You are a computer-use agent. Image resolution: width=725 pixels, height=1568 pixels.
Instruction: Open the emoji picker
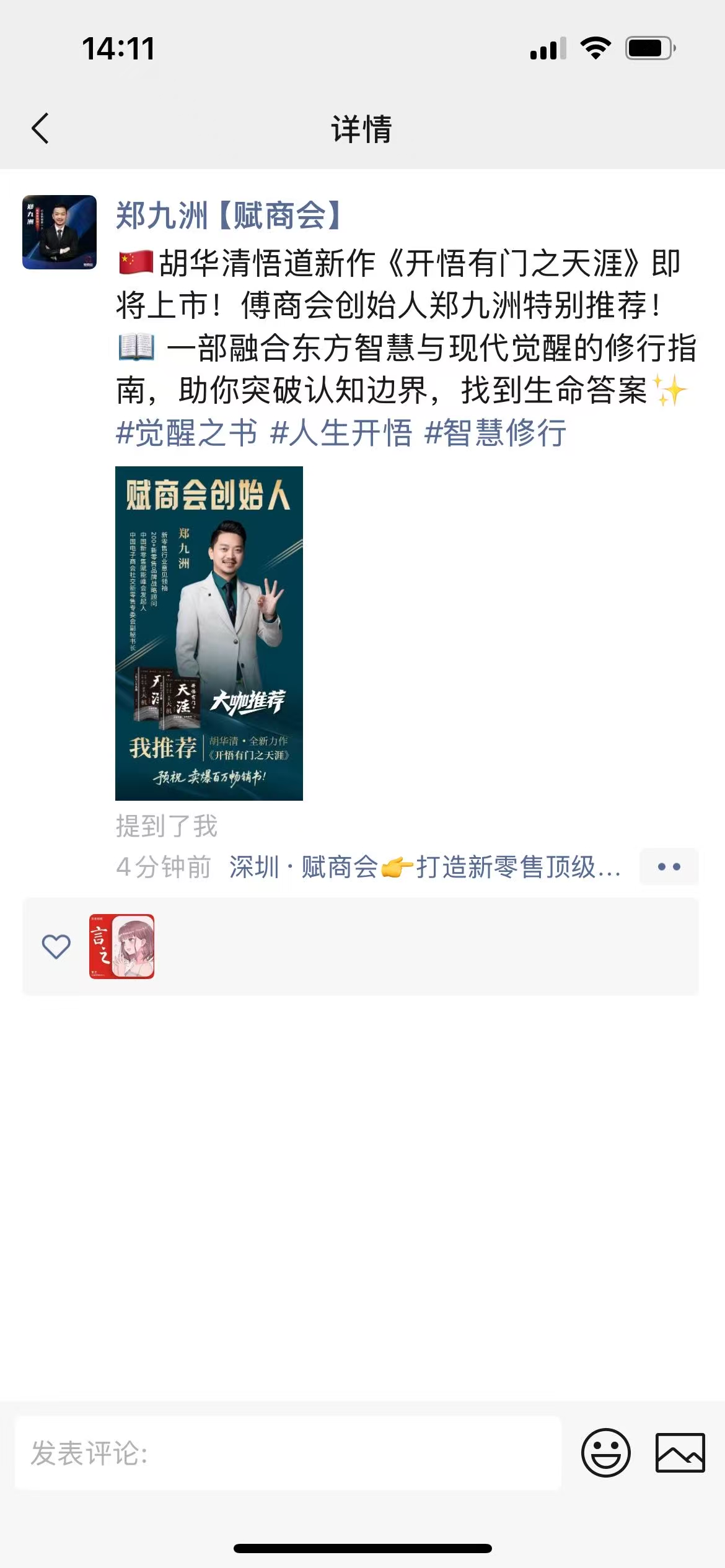pos(605,1452)
